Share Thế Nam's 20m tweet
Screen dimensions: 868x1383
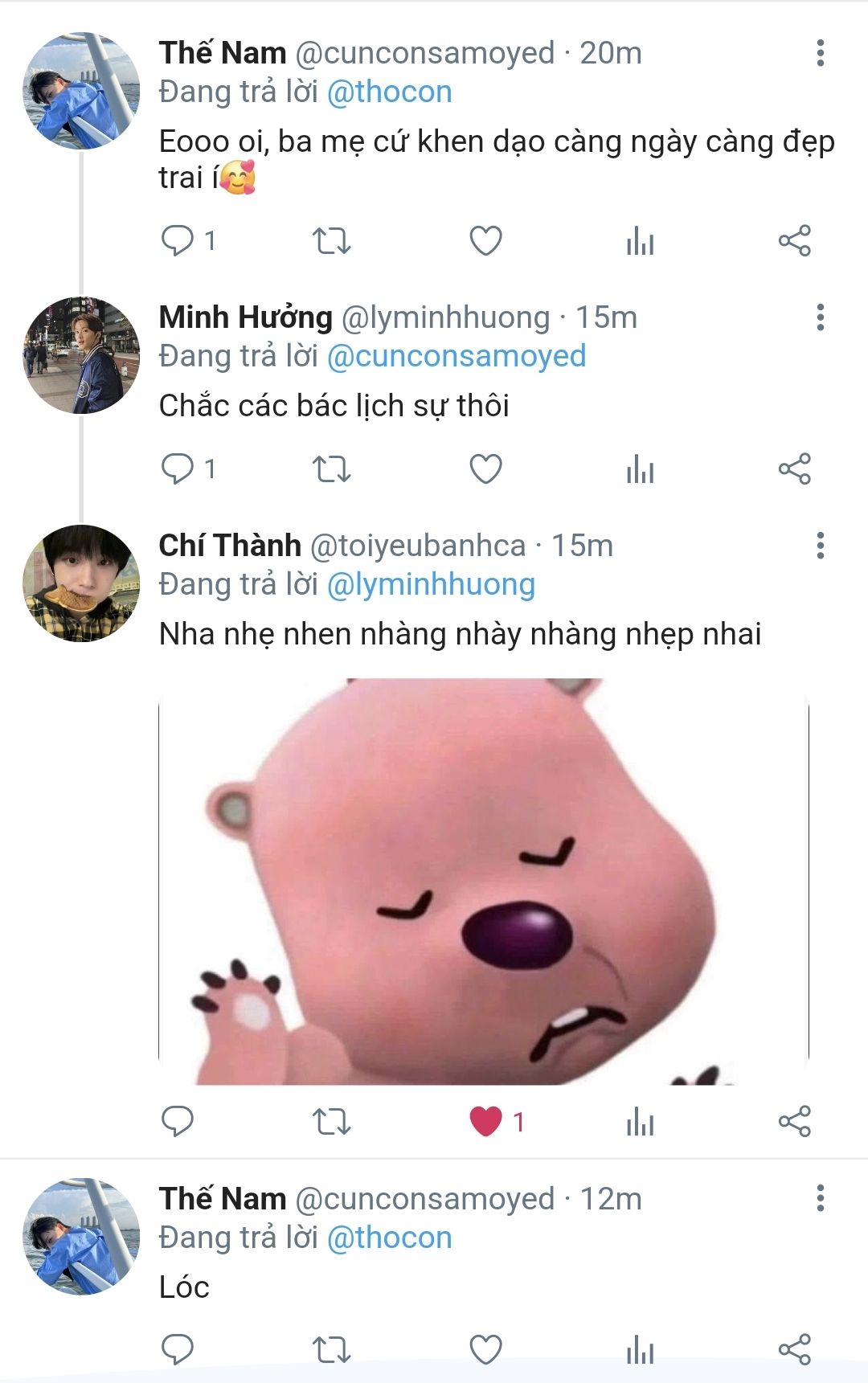(794, 241)
